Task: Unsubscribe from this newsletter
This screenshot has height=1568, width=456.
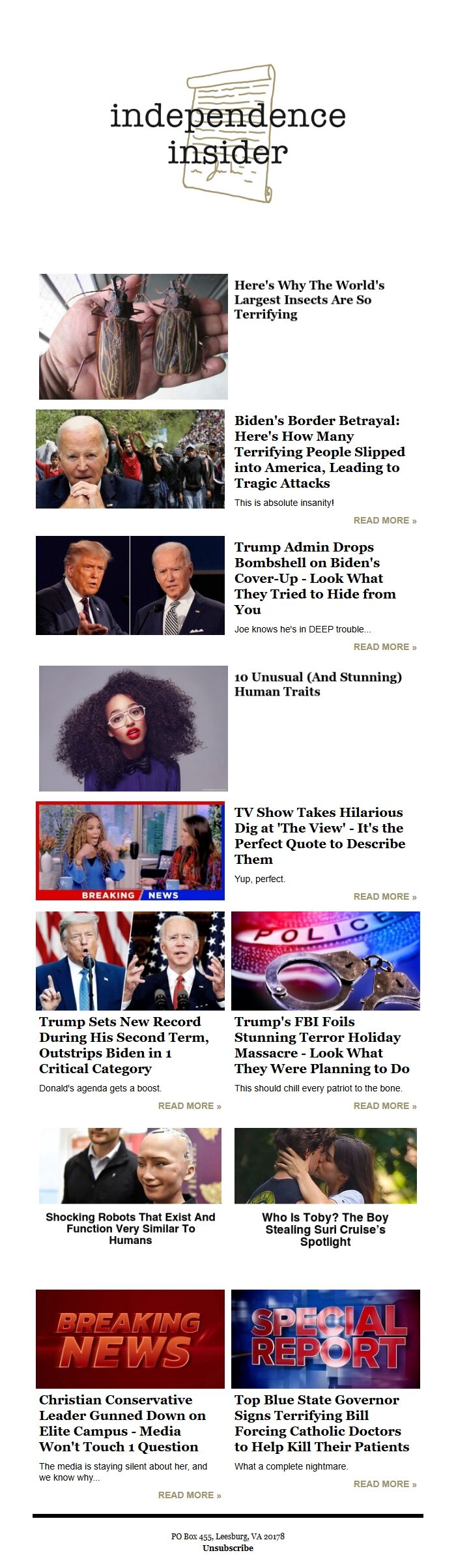Action: click(x=228, y=1548)
